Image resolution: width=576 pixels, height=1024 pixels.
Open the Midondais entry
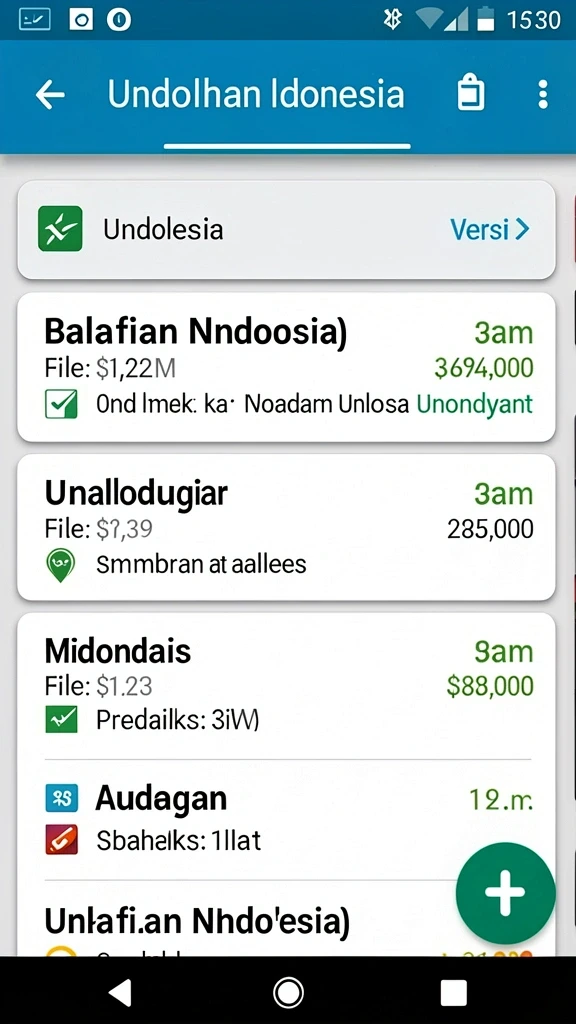pyautogui.click(x=287, y=686)
